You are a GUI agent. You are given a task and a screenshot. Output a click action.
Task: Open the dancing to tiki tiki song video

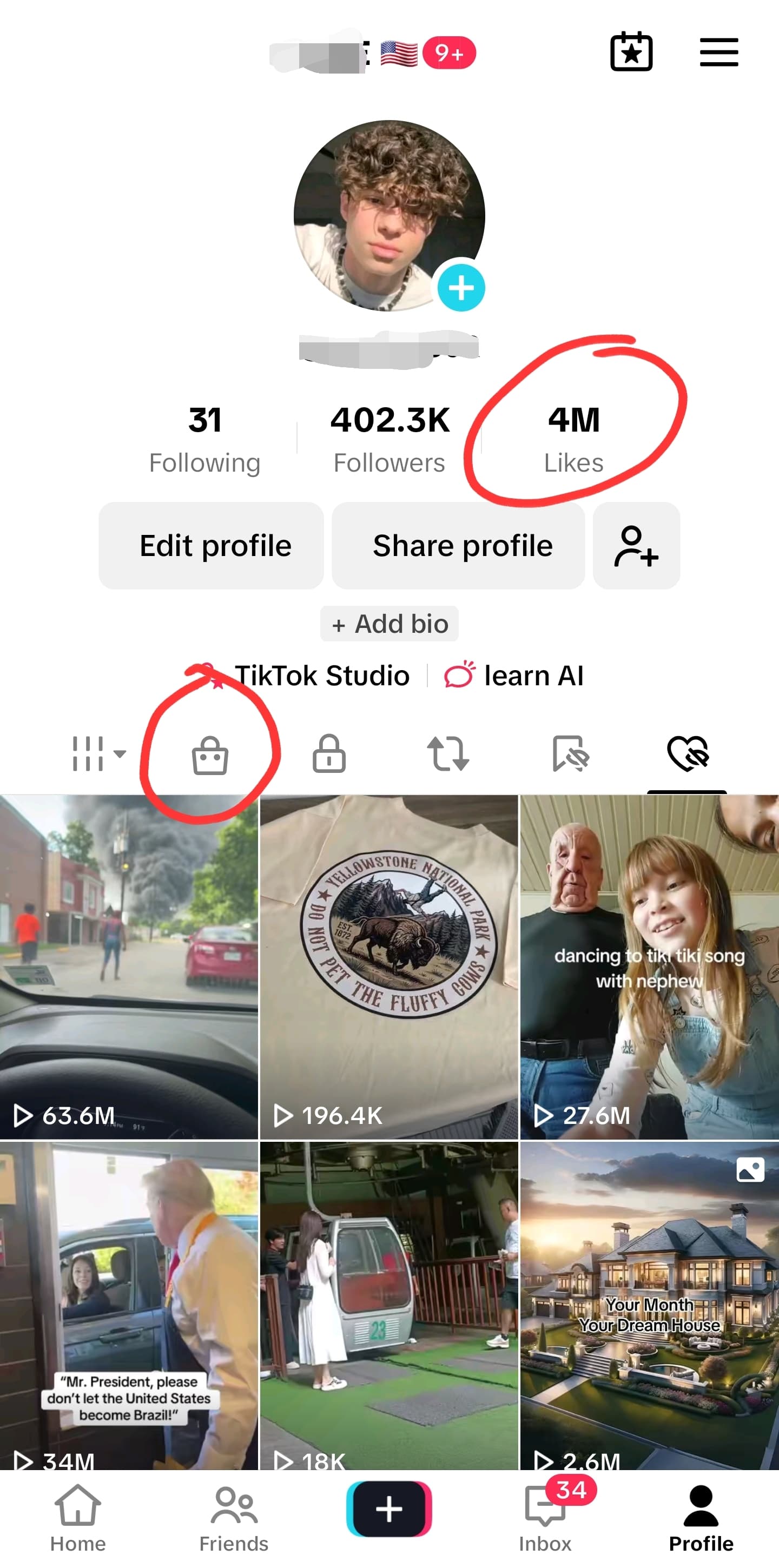[649, 967]
